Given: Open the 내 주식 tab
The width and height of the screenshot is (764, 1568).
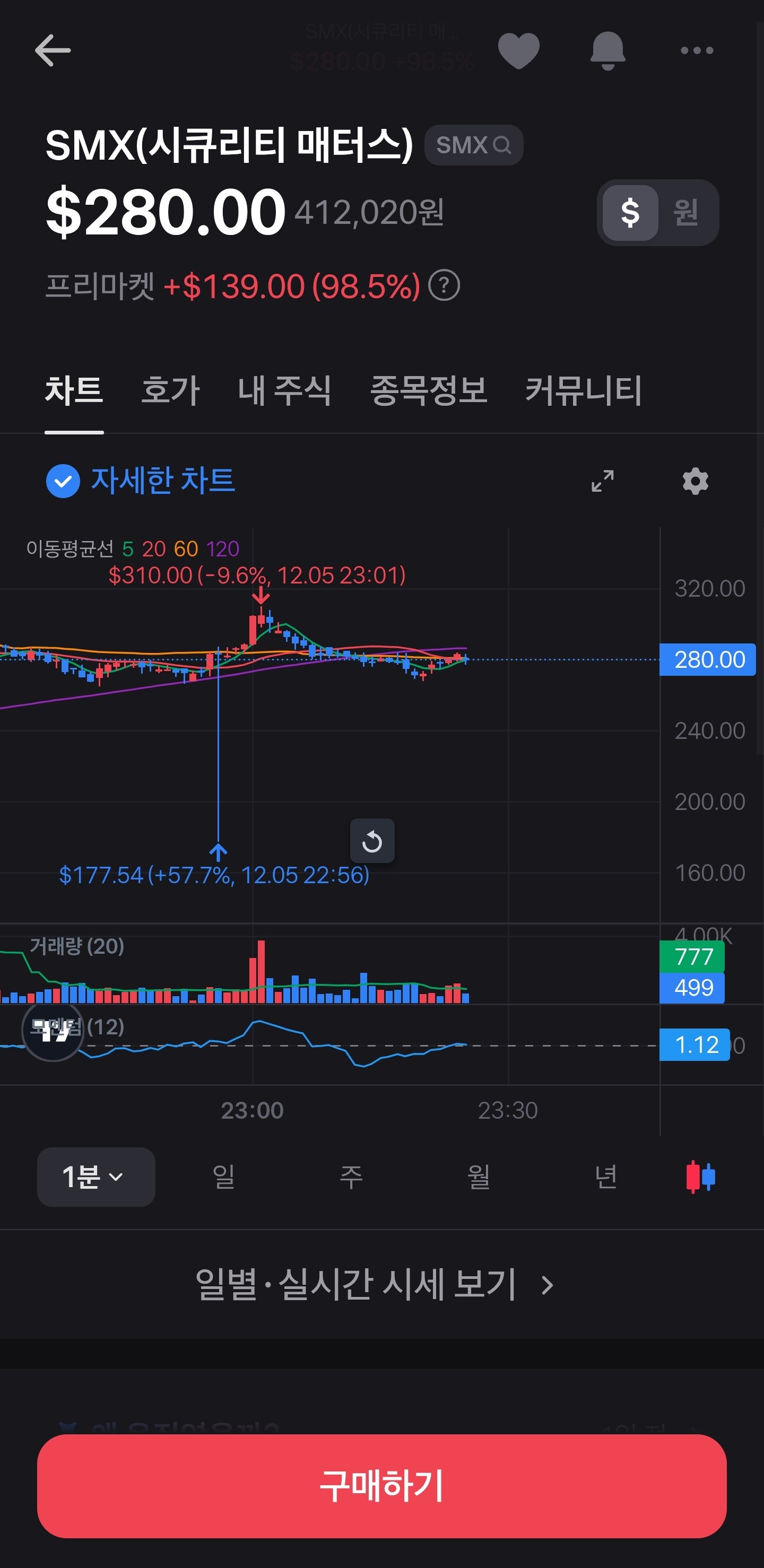Looking at the screenshot, I should (x=284, y=390).
